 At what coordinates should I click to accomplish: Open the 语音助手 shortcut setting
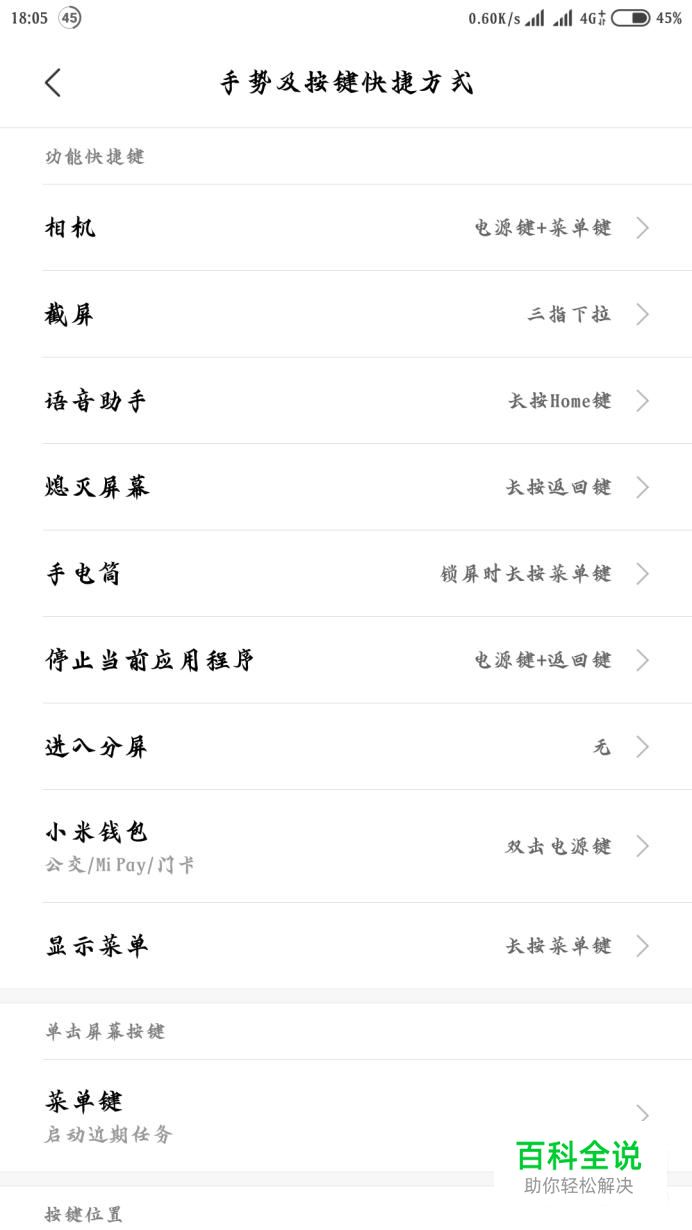(346, 401)
